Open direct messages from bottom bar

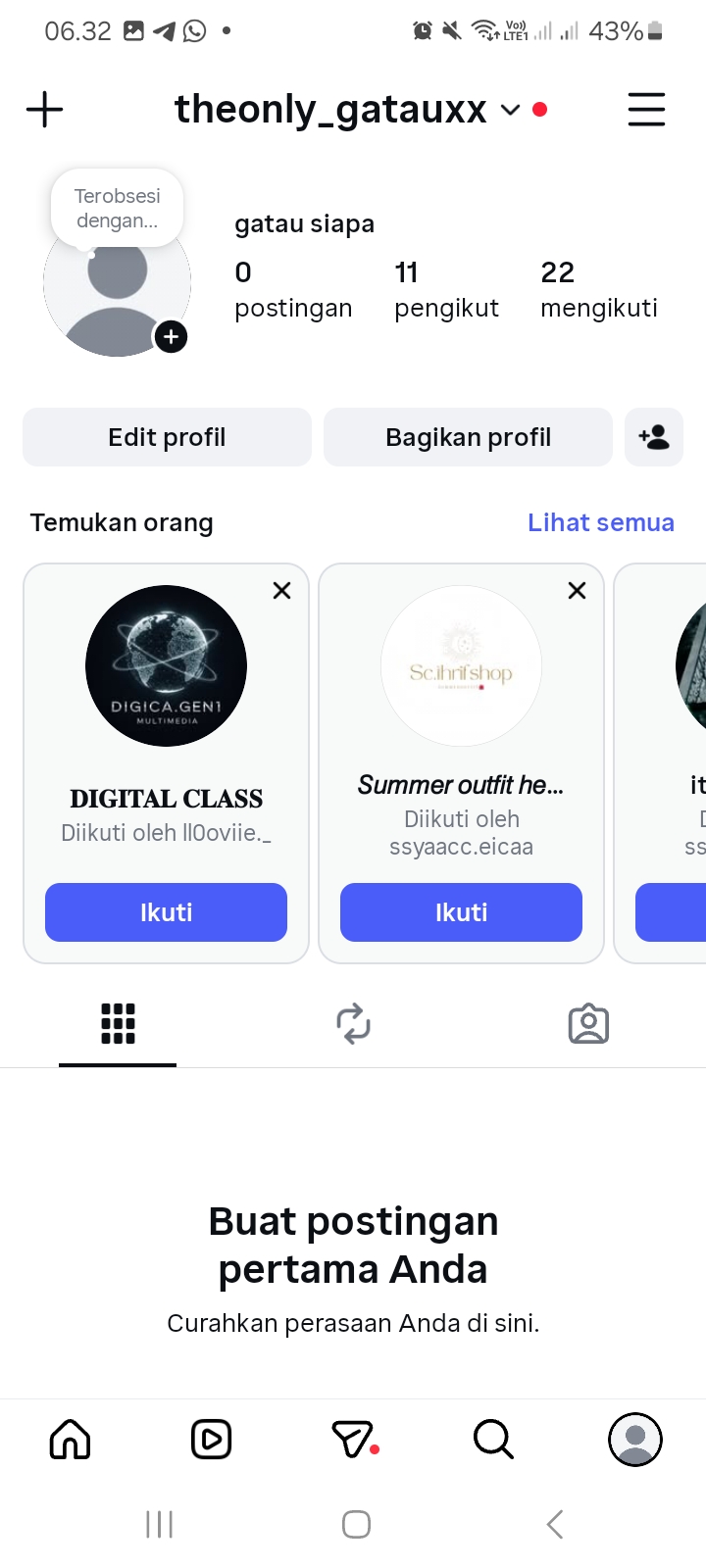354,1440
